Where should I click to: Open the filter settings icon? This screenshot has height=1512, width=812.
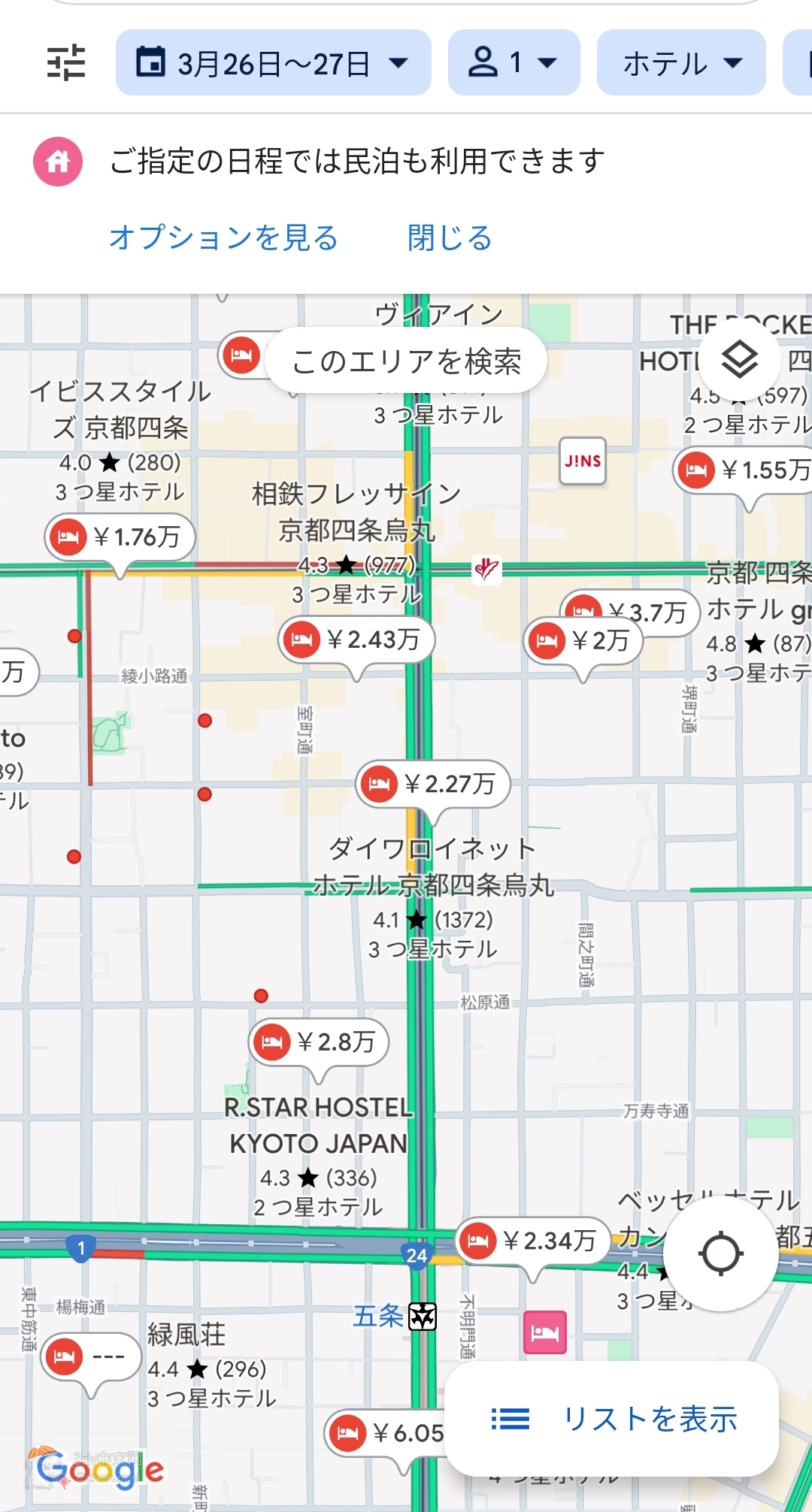click(x=66, y=63)
